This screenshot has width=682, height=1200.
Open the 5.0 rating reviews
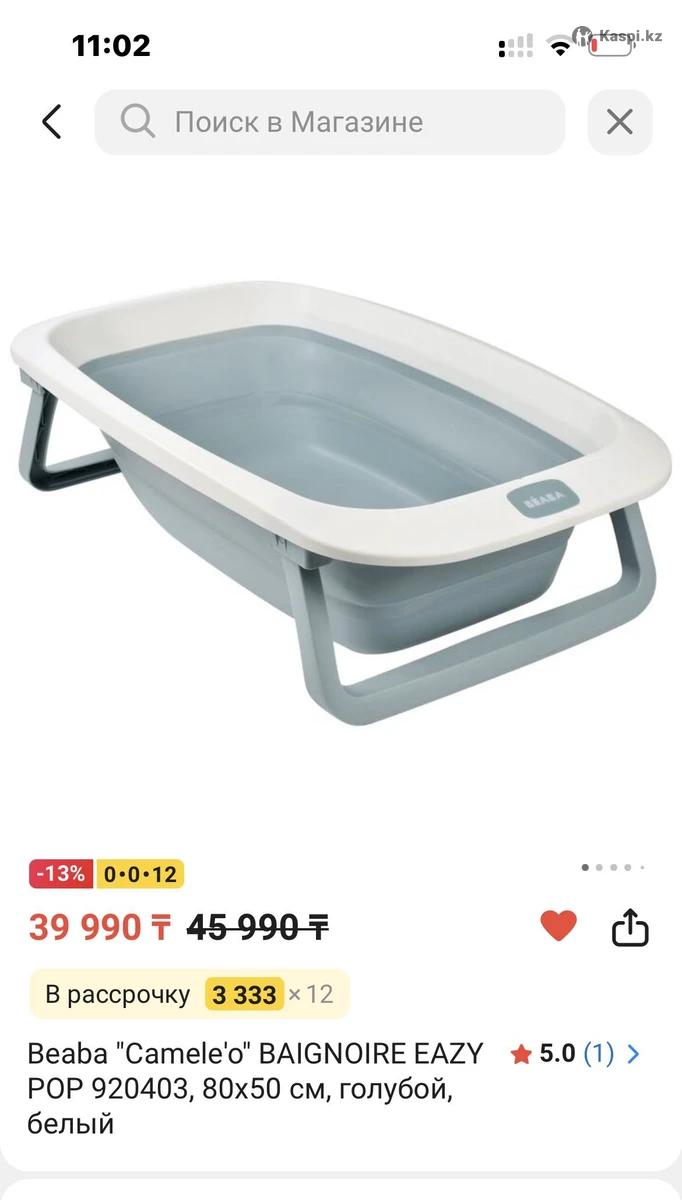[575, 1053]
